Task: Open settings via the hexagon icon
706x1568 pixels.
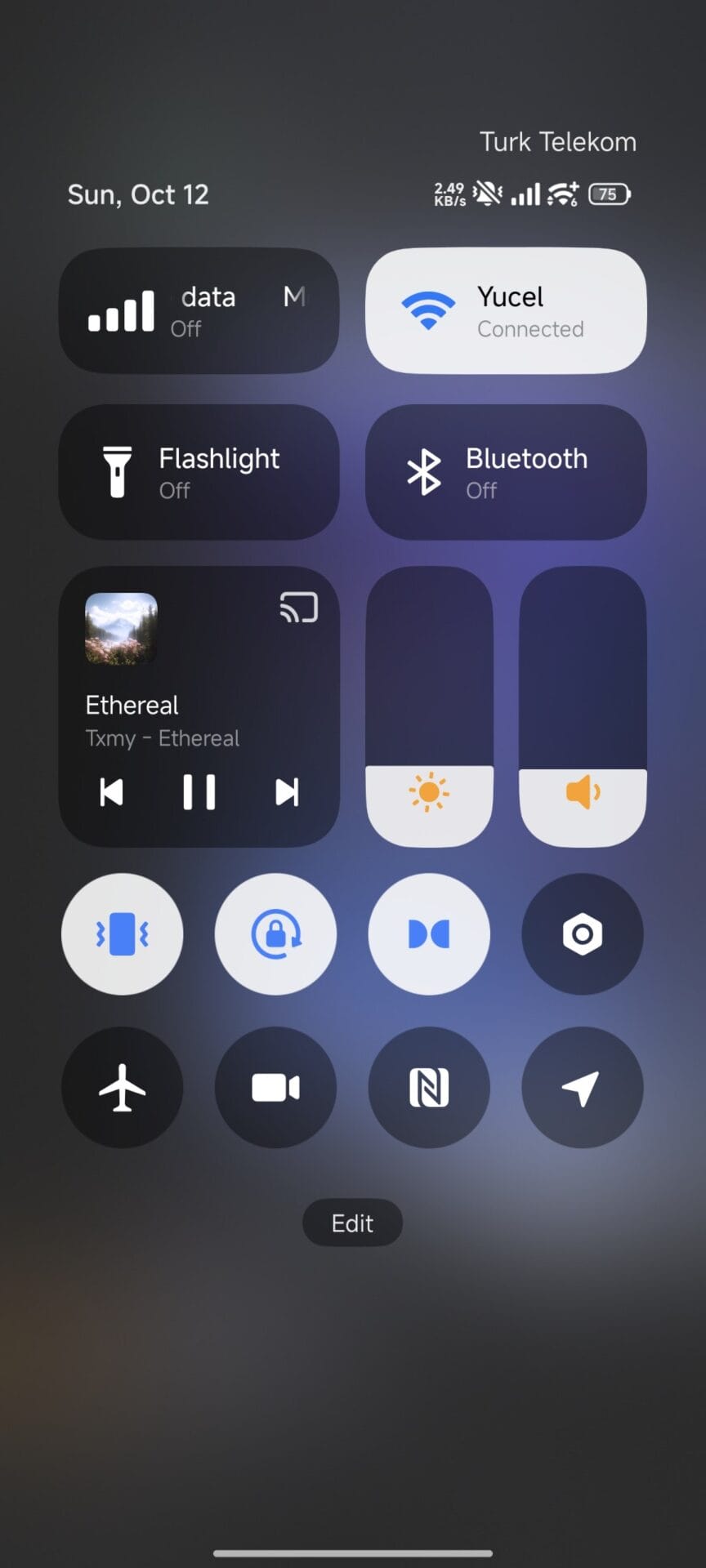Action: (x=583, y=934)
